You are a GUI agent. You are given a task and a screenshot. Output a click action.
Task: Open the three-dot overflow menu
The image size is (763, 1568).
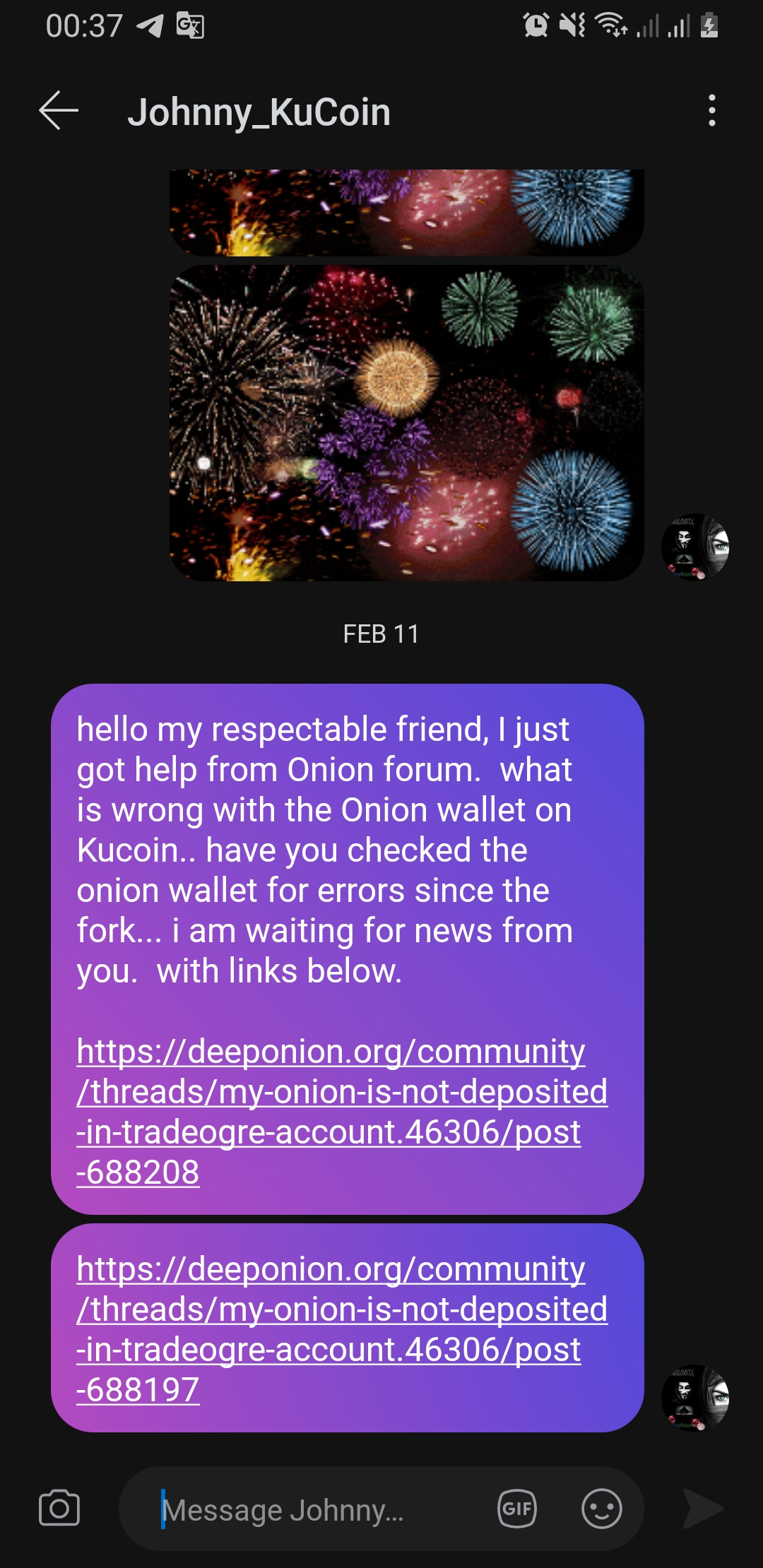711,111
